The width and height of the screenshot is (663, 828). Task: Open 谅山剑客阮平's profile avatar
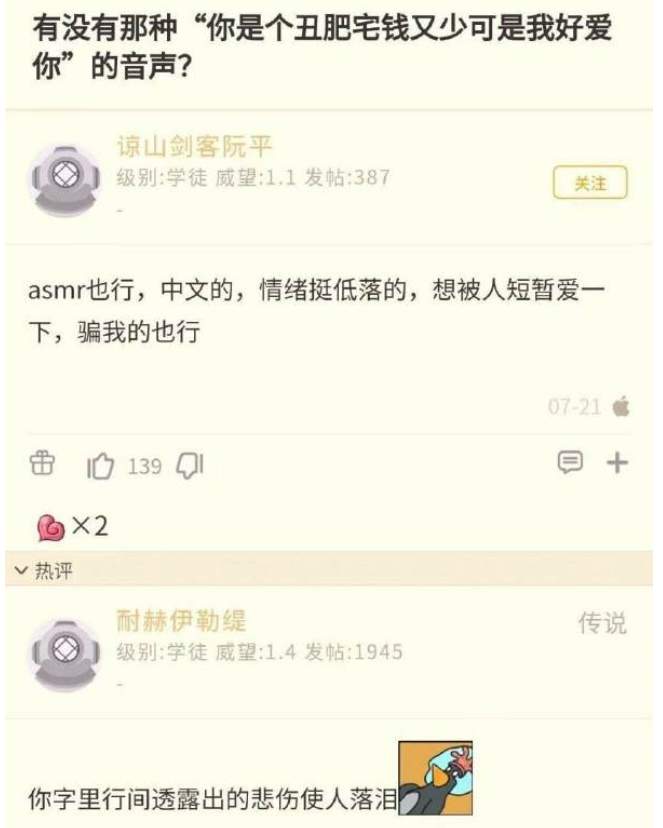click(65, 178)
